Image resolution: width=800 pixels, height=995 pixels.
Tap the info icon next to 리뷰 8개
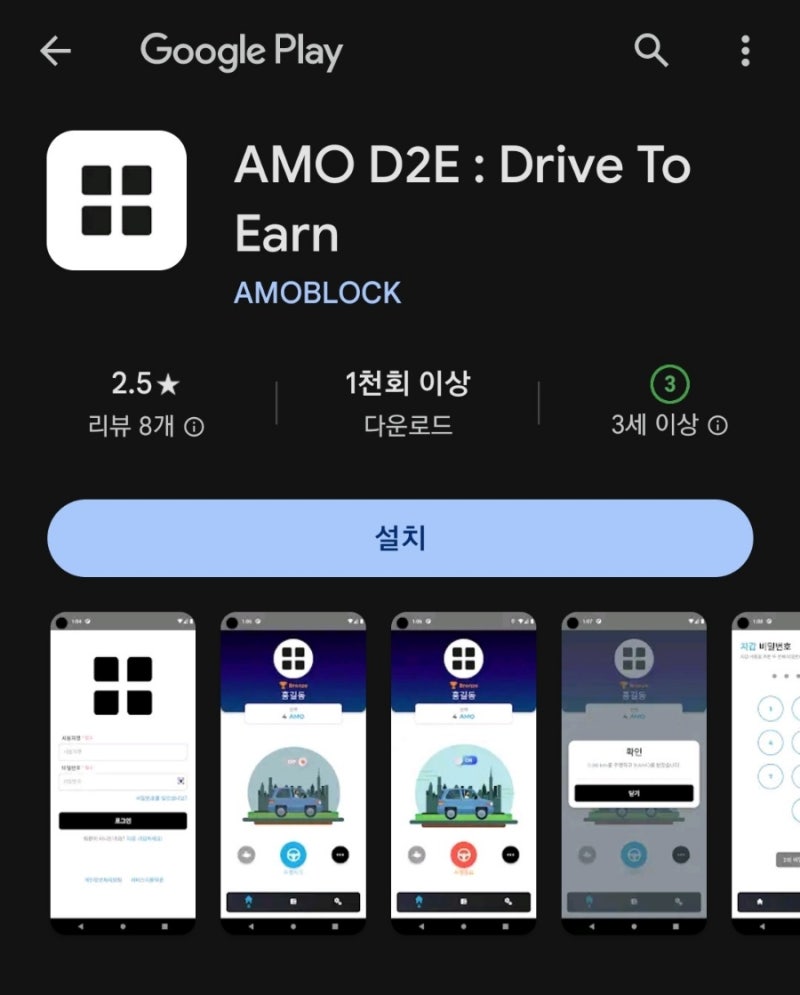[196, 425]
